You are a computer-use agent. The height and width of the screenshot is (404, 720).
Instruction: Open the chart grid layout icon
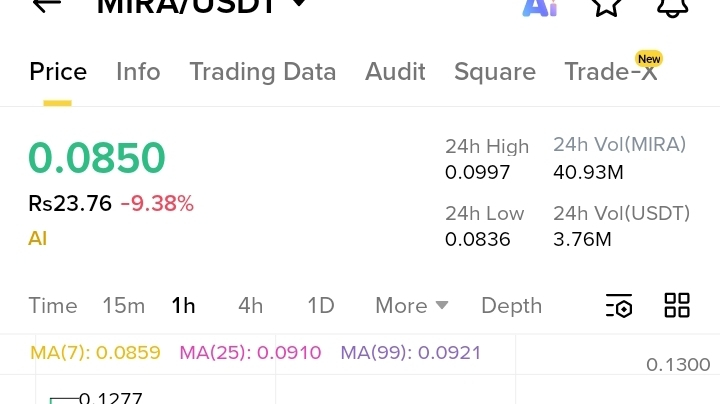point(677,306)
